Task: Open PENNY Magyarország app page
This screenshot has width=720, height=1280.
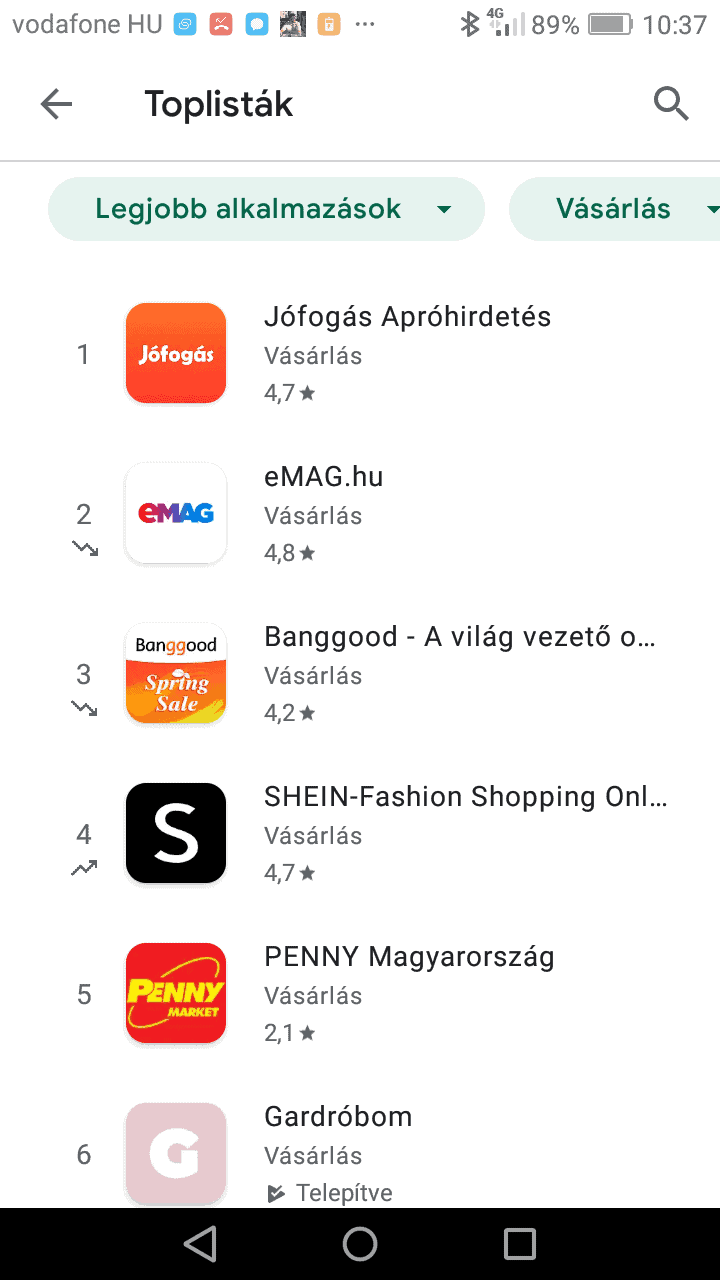Action: tap(409, 994)
